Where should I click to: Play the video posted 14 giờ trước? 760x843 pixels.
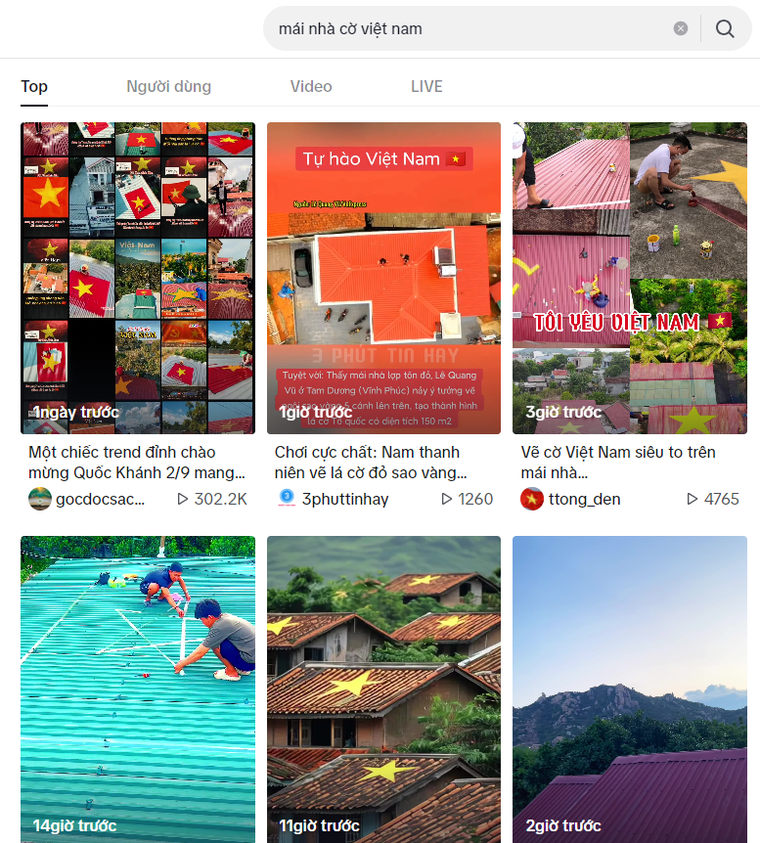(x=138, y=690)
